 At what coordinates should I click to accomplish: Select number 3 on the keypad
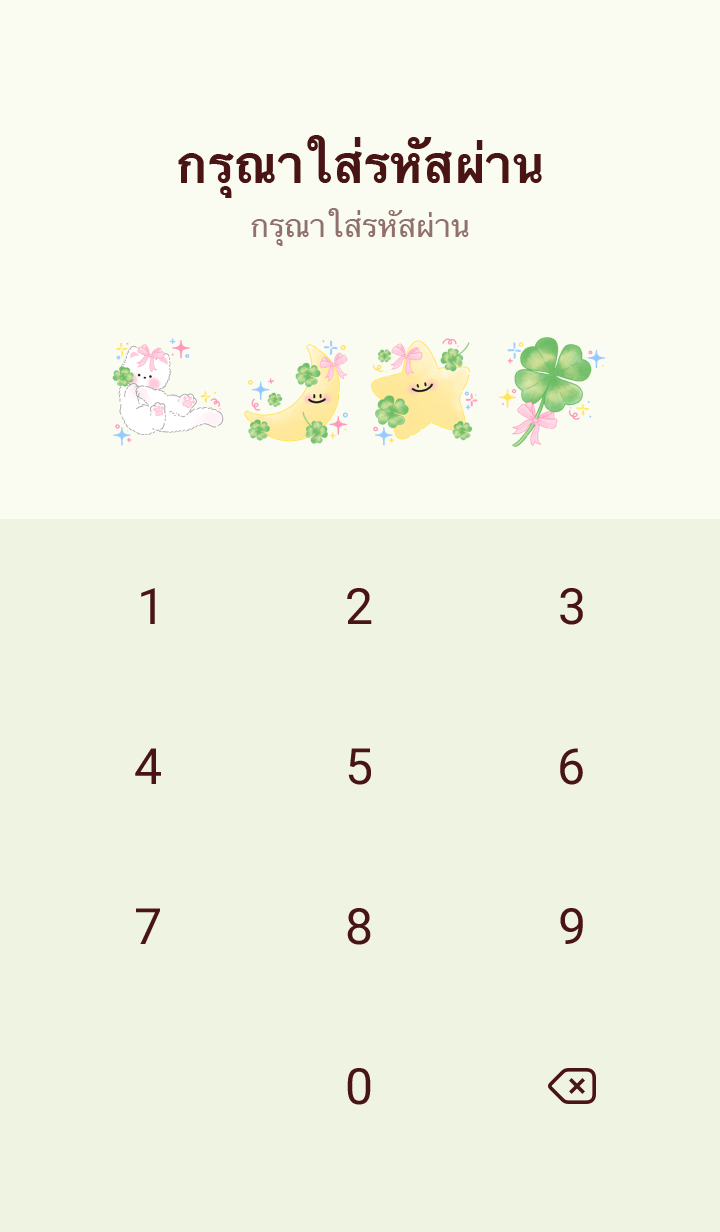pyautogui.click(x=571, y=607)
